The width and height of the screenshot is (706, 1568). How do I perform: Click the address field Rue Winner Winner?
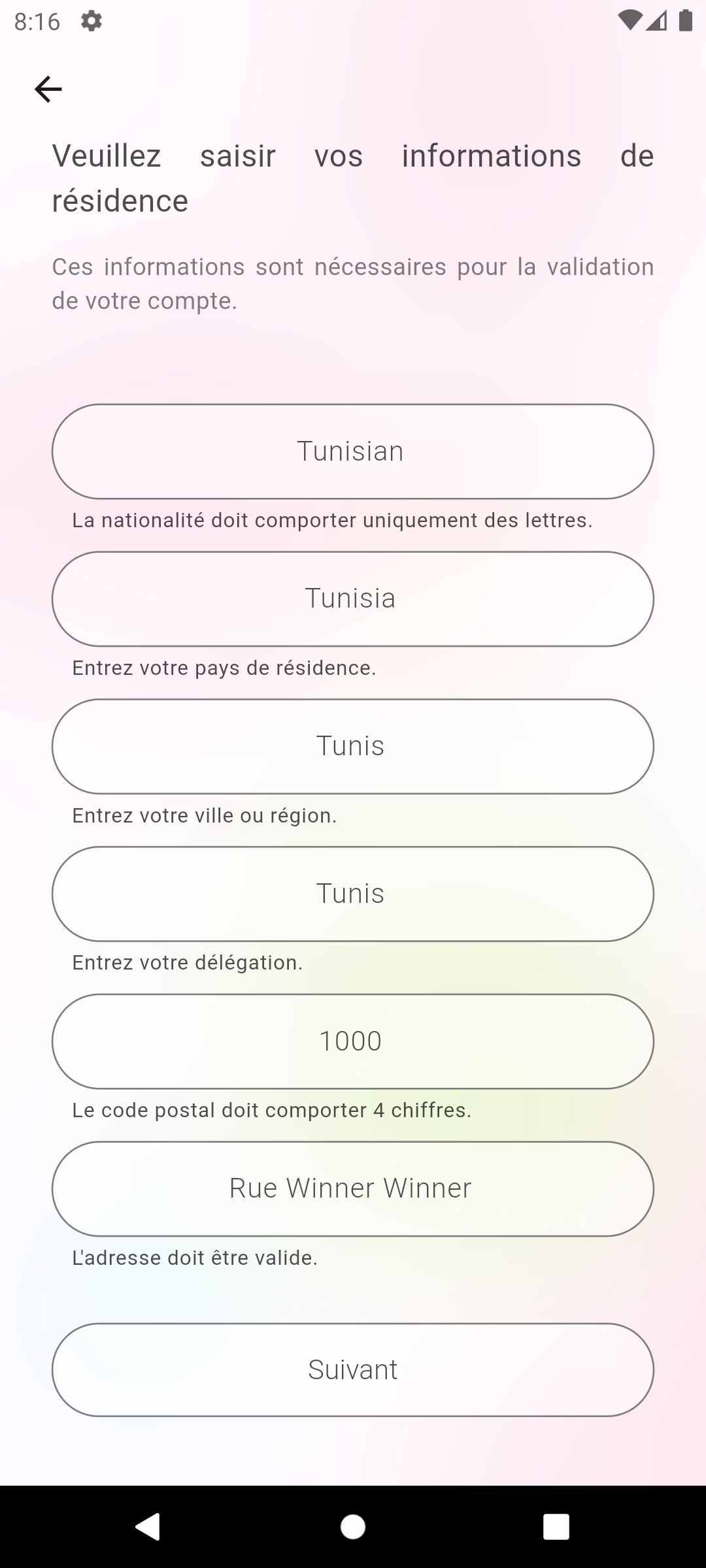pos(352,1188)
